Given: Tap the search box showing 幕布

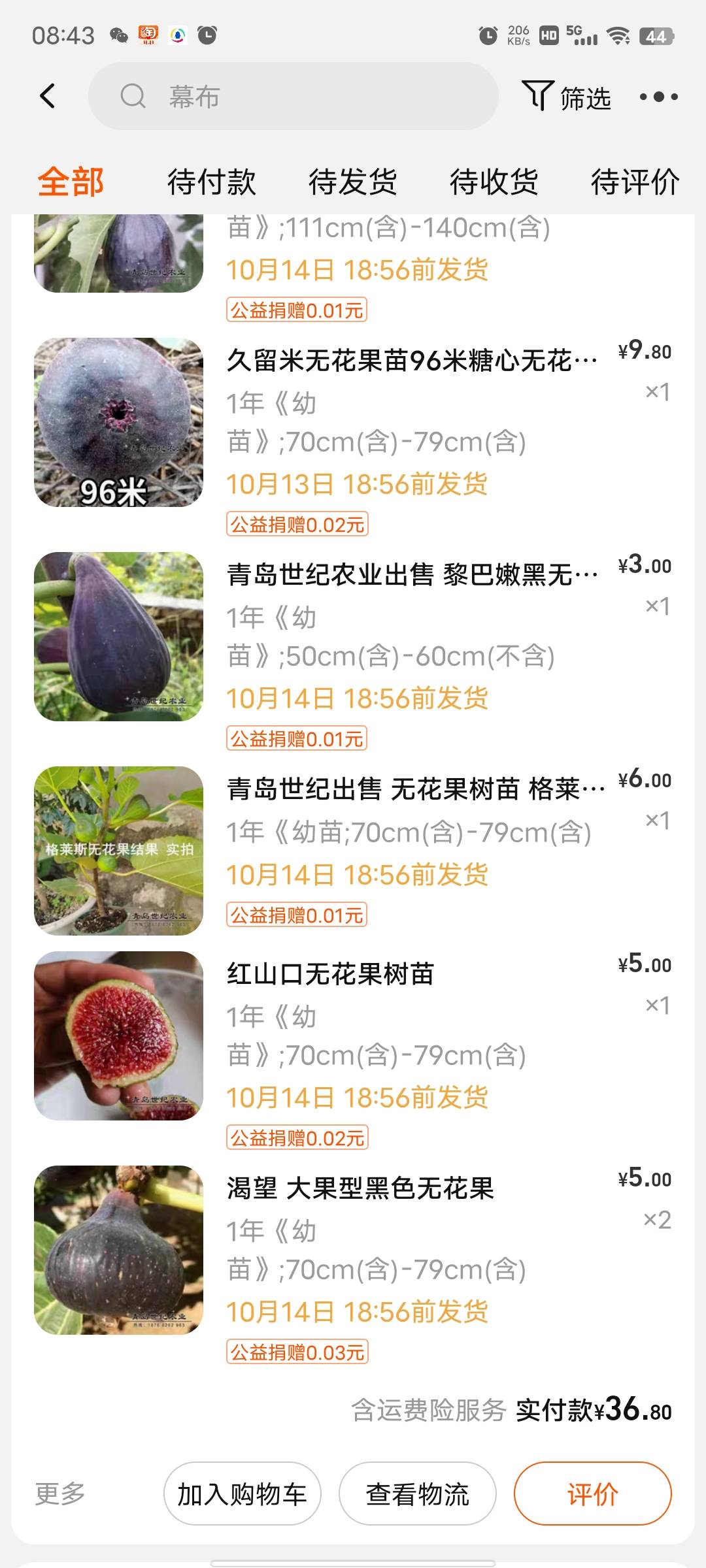Looking at the screenshot, I should [x=293, y=97].
